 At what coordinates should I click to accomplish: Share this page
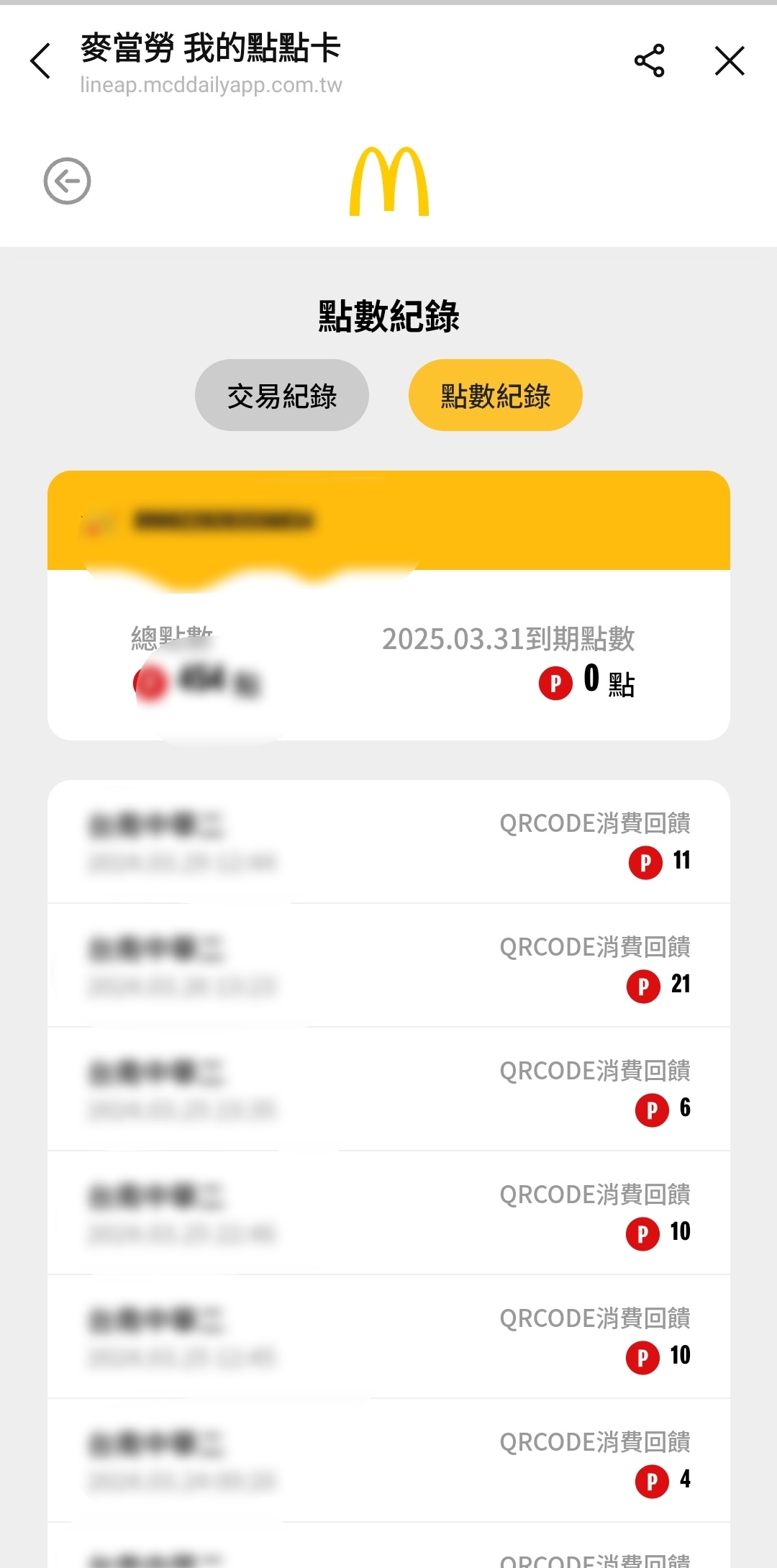[649, 60]
